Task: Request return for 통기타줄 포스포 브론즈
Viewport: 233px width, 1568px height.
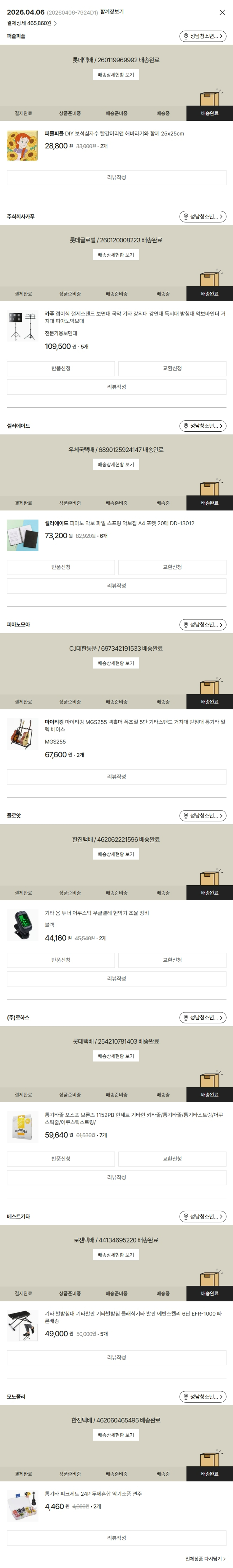Action: pos(60,1158)
